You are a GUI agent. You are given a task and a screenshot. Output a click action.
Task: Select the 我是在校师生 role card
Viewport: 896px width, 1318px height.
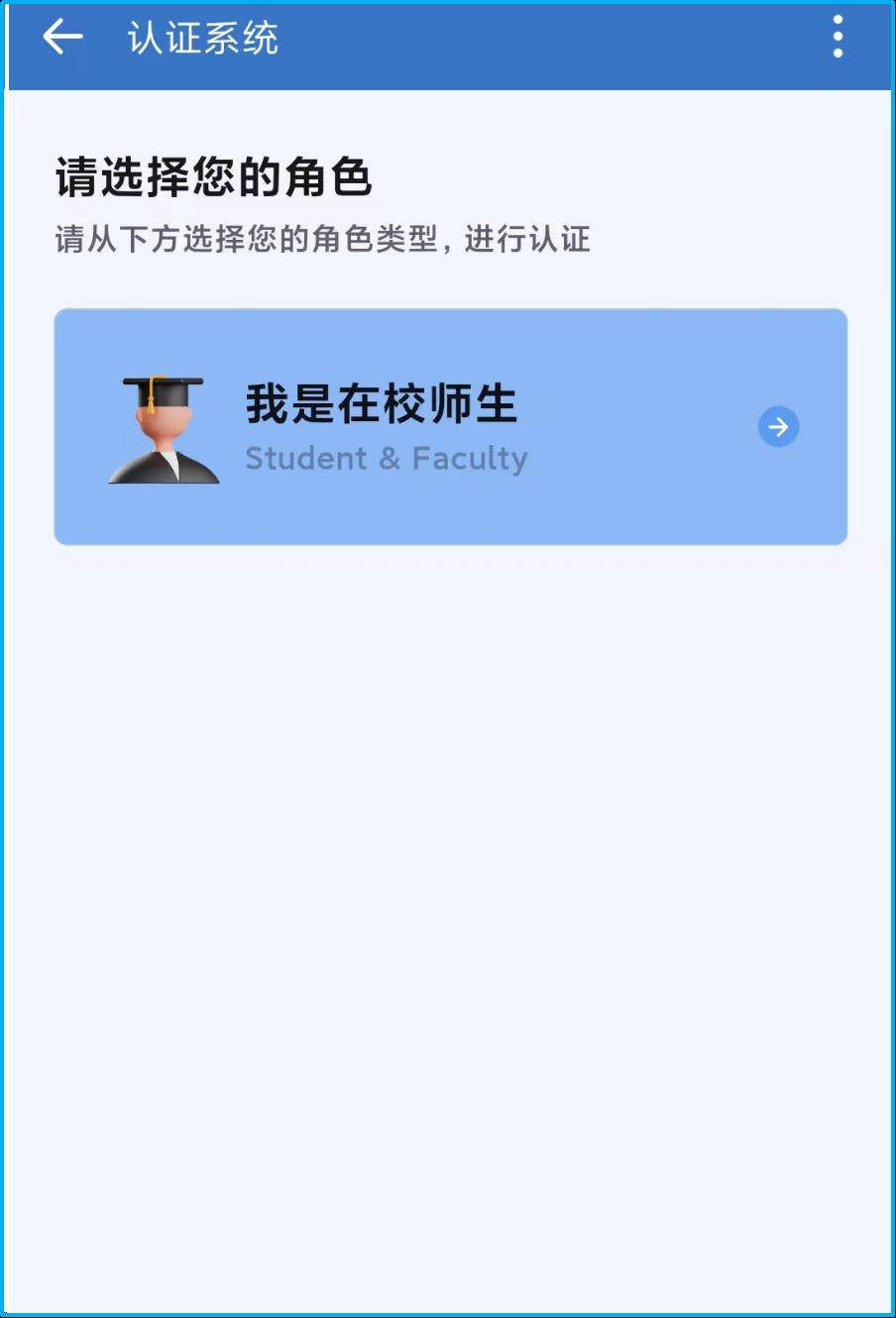[450, 427]
